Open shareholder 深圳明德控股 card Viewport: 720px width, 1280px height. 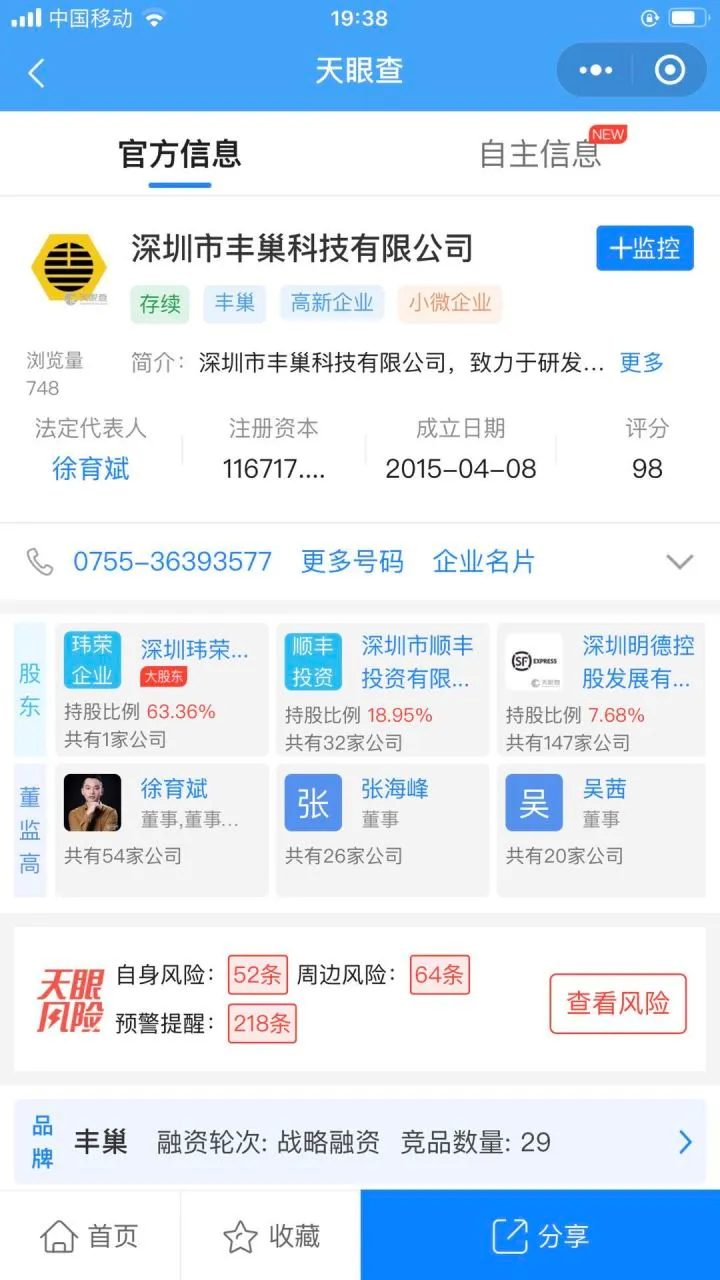[x=602, y=690]
